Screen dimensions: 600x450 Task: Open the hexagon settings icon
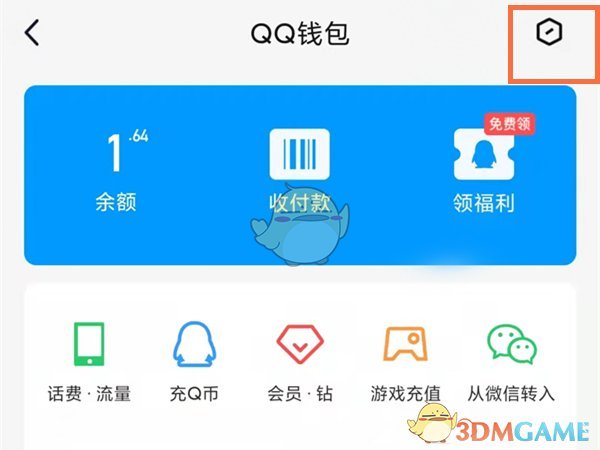click(549, 33)
